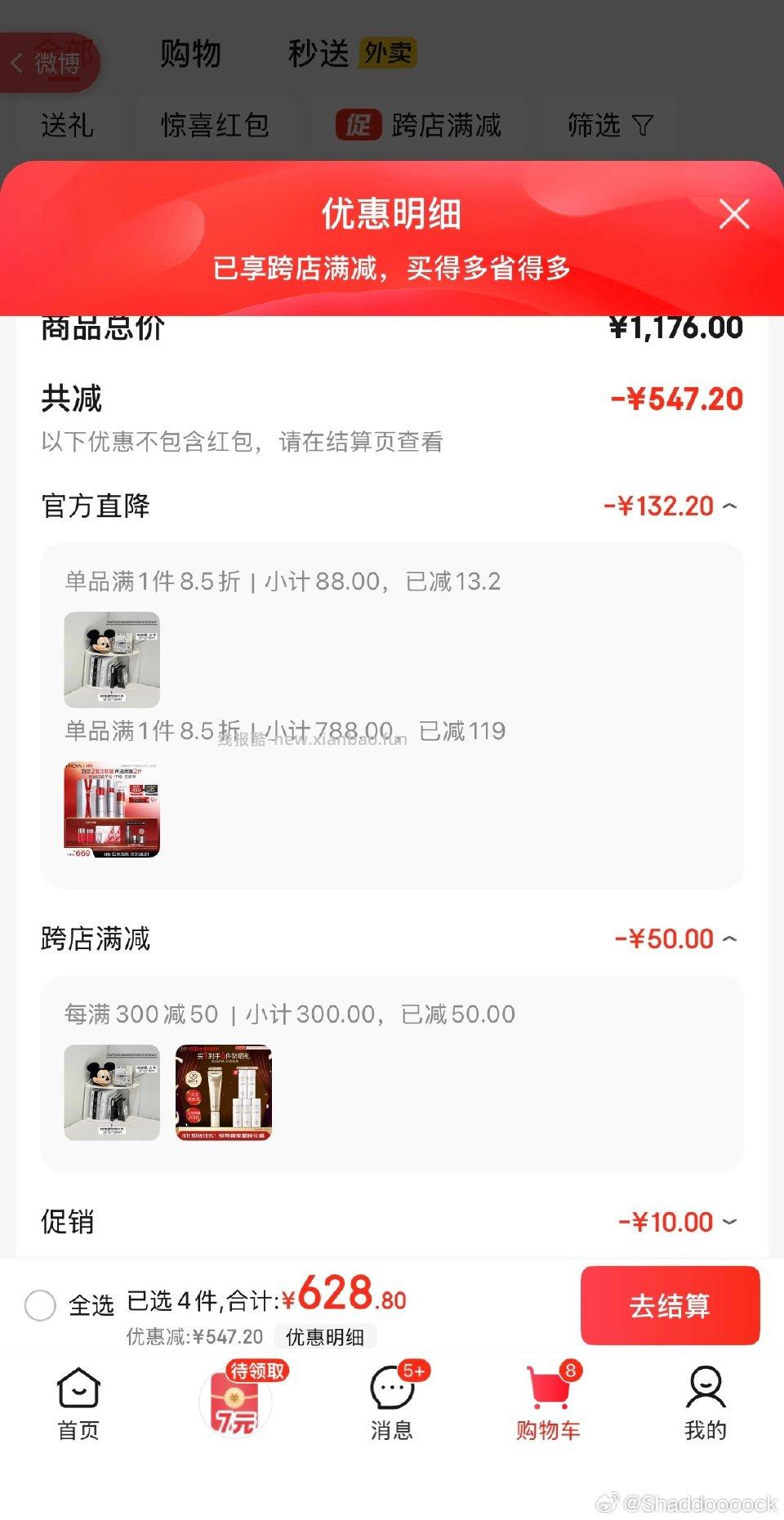Image resolution: width=784 pixels, height=1520 pixels.
Task: View the Mickey shelf product thumbnail
Action: tap(111, 659)
